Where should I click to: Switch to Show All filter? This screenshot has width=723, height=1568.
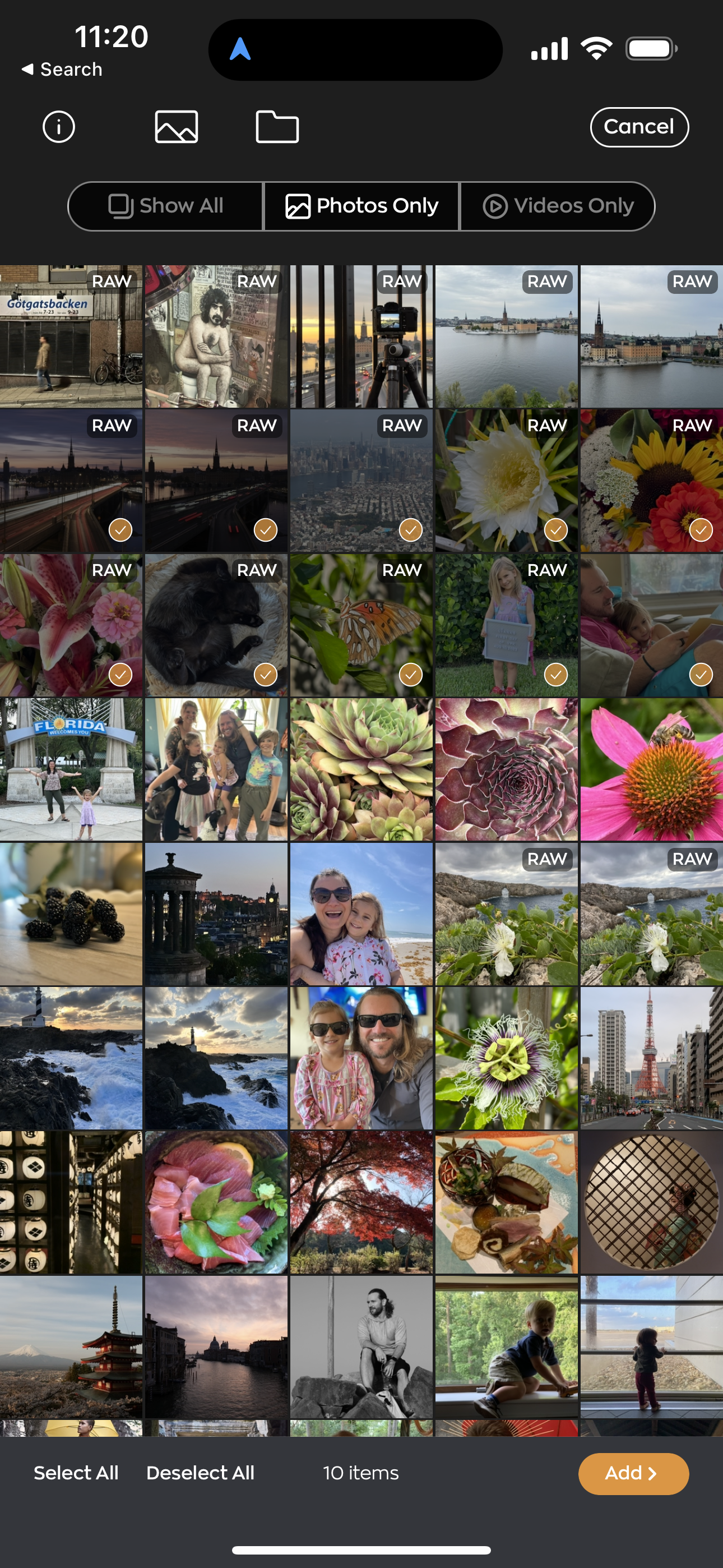click(165, 206)
